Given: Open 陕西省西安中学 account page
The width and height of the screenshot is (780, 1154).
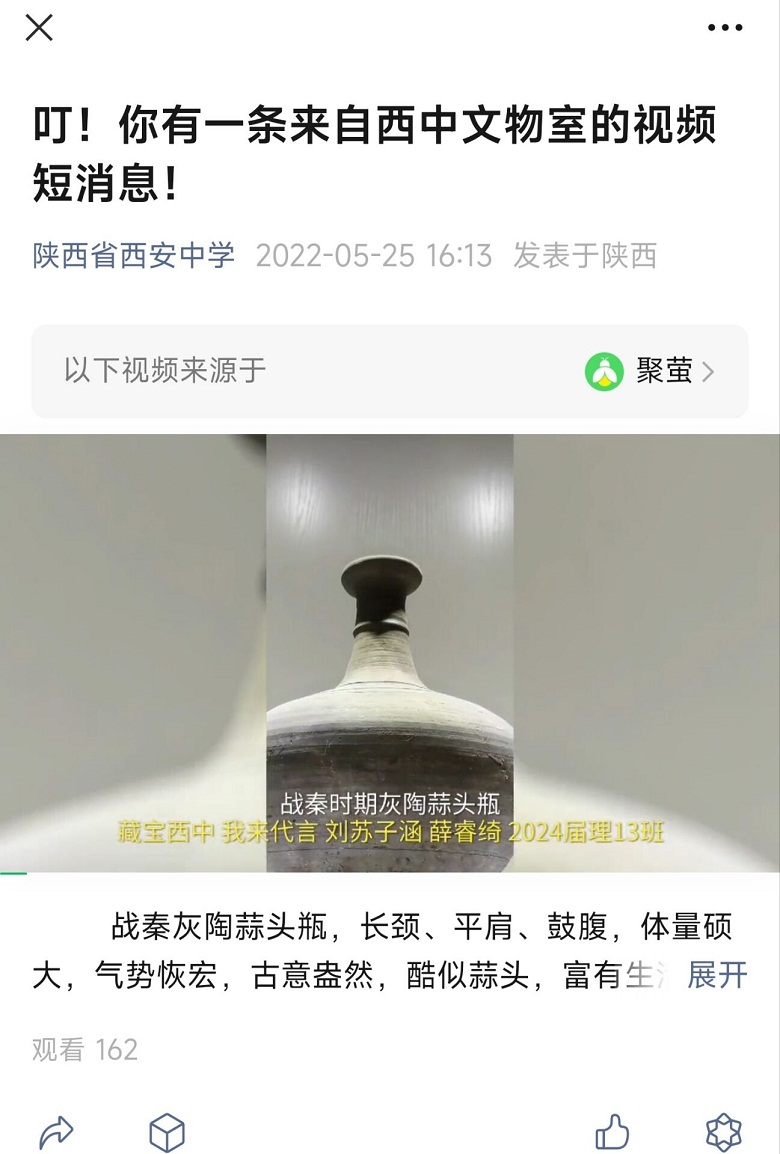Looking at the screenshot, I should click(x=134, y=256).
